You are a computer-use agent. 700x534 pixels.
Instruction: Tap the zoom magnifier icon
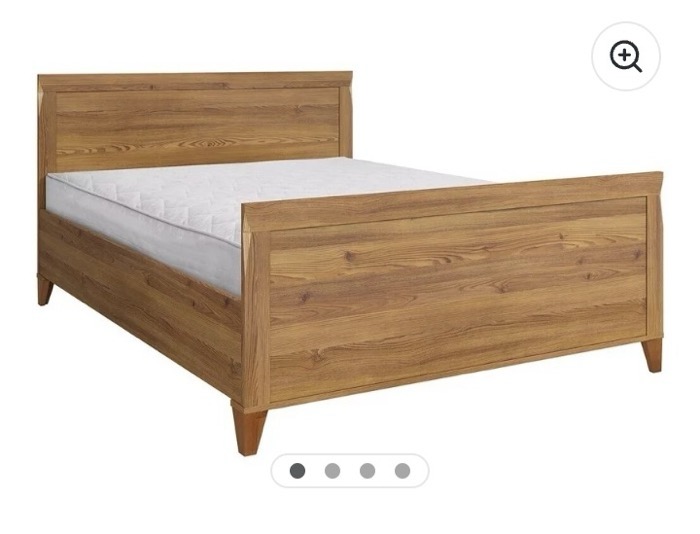pos(626,56)
